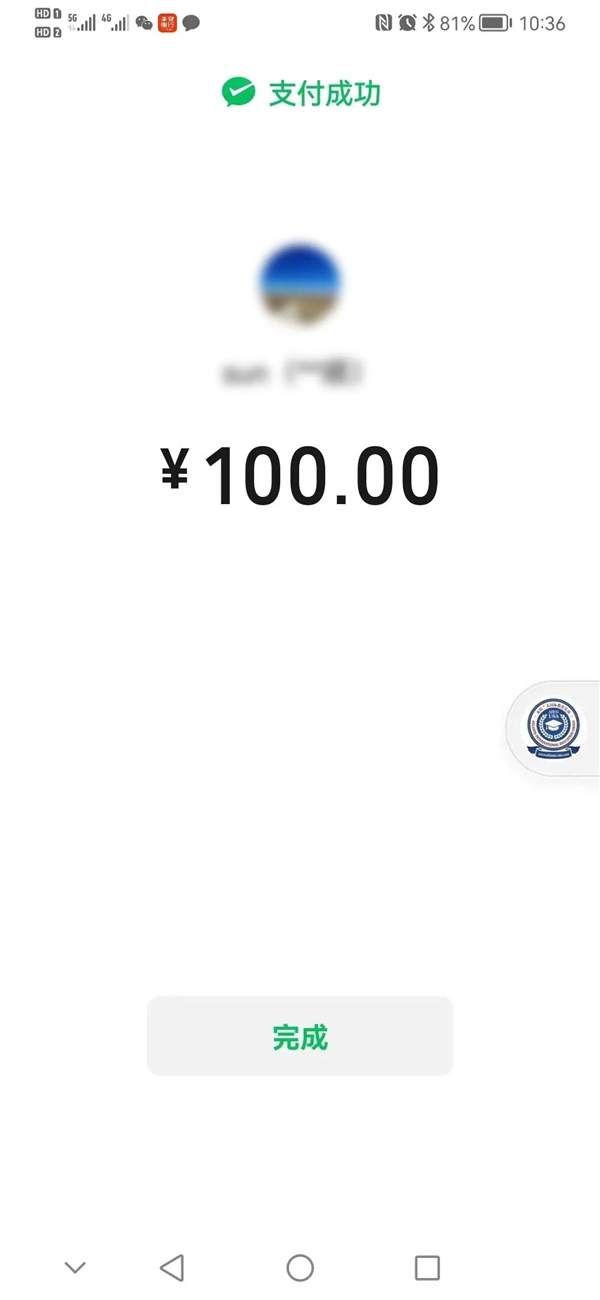Return to the home screen
Image resolution: width=600 pixels, height=1300 pixels.
pyautogui.click(x=300, y=1268)
